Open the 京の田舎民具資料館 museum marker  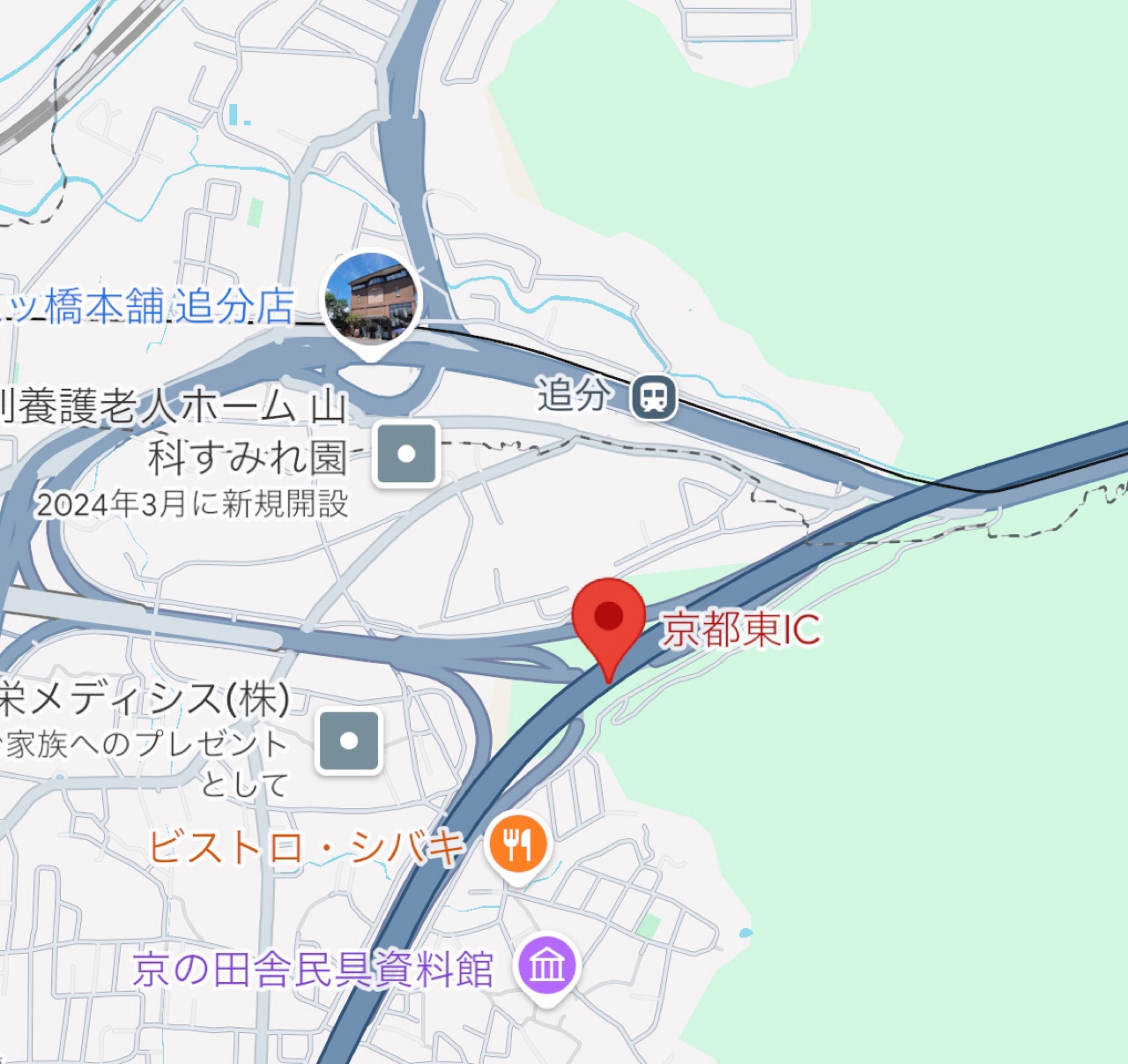coord(547,965)
